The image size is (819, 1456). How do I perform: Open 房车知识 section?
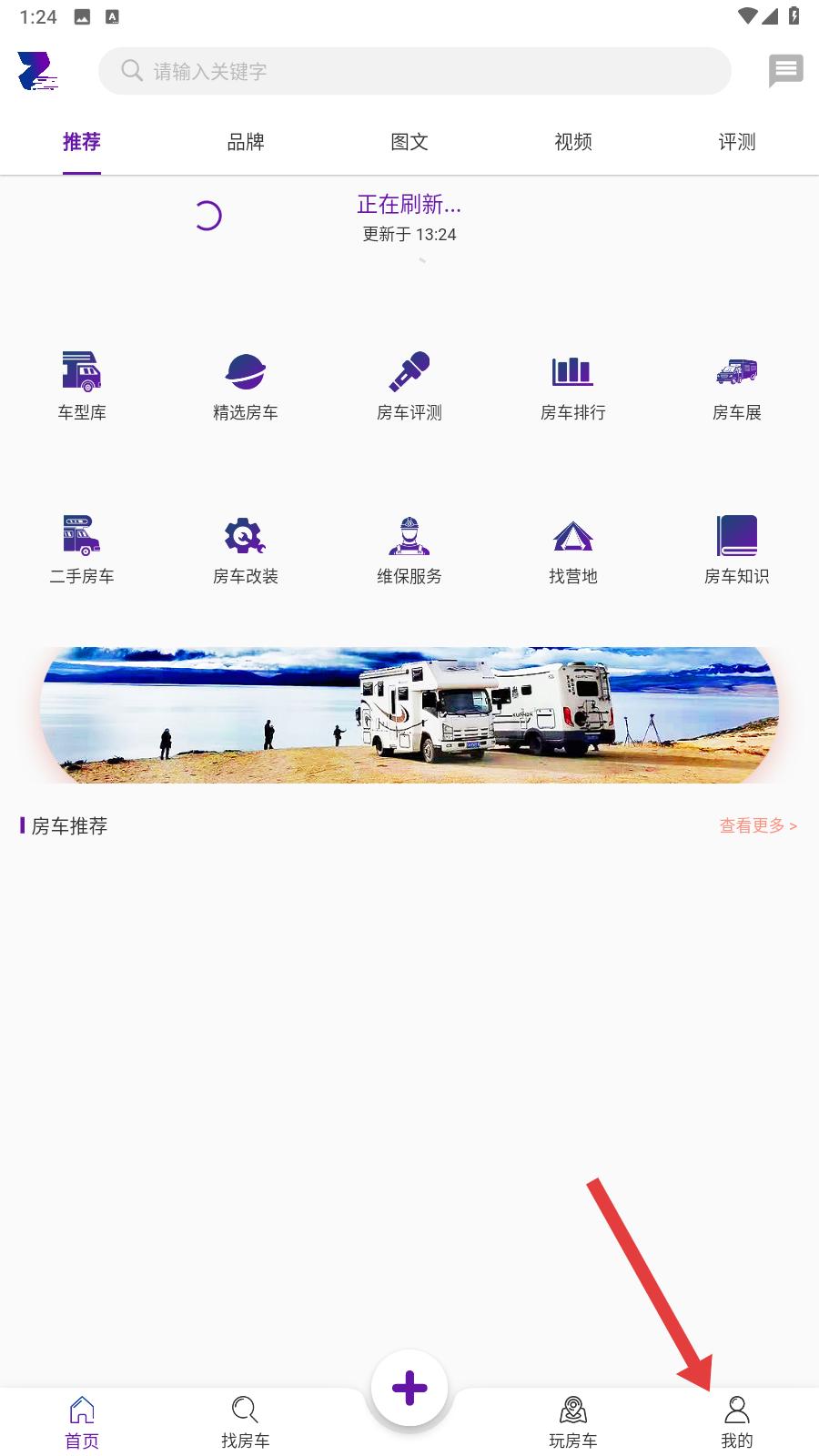737,549
